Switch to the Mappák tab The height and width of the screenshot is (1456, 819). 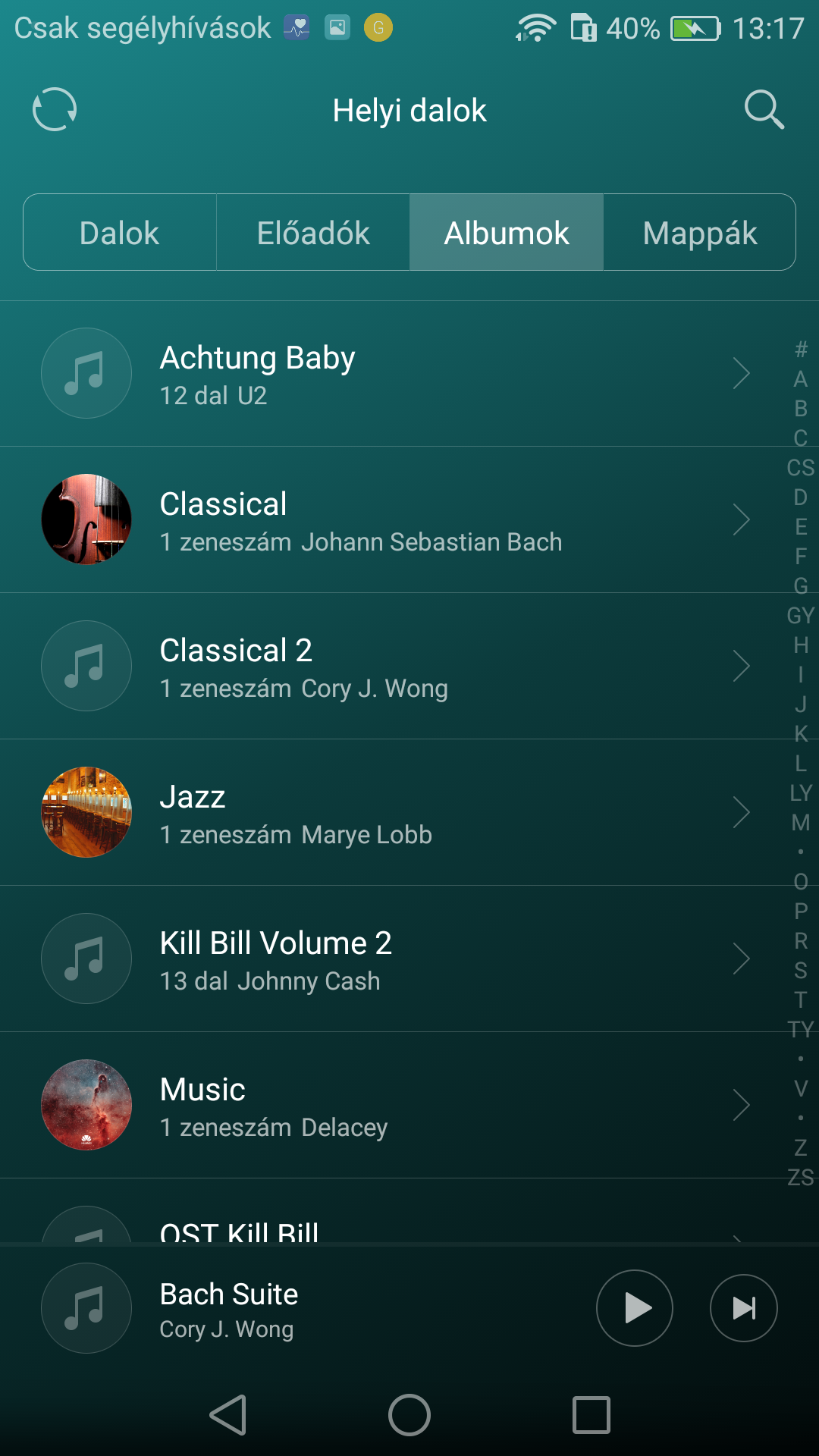click(699, 233)
